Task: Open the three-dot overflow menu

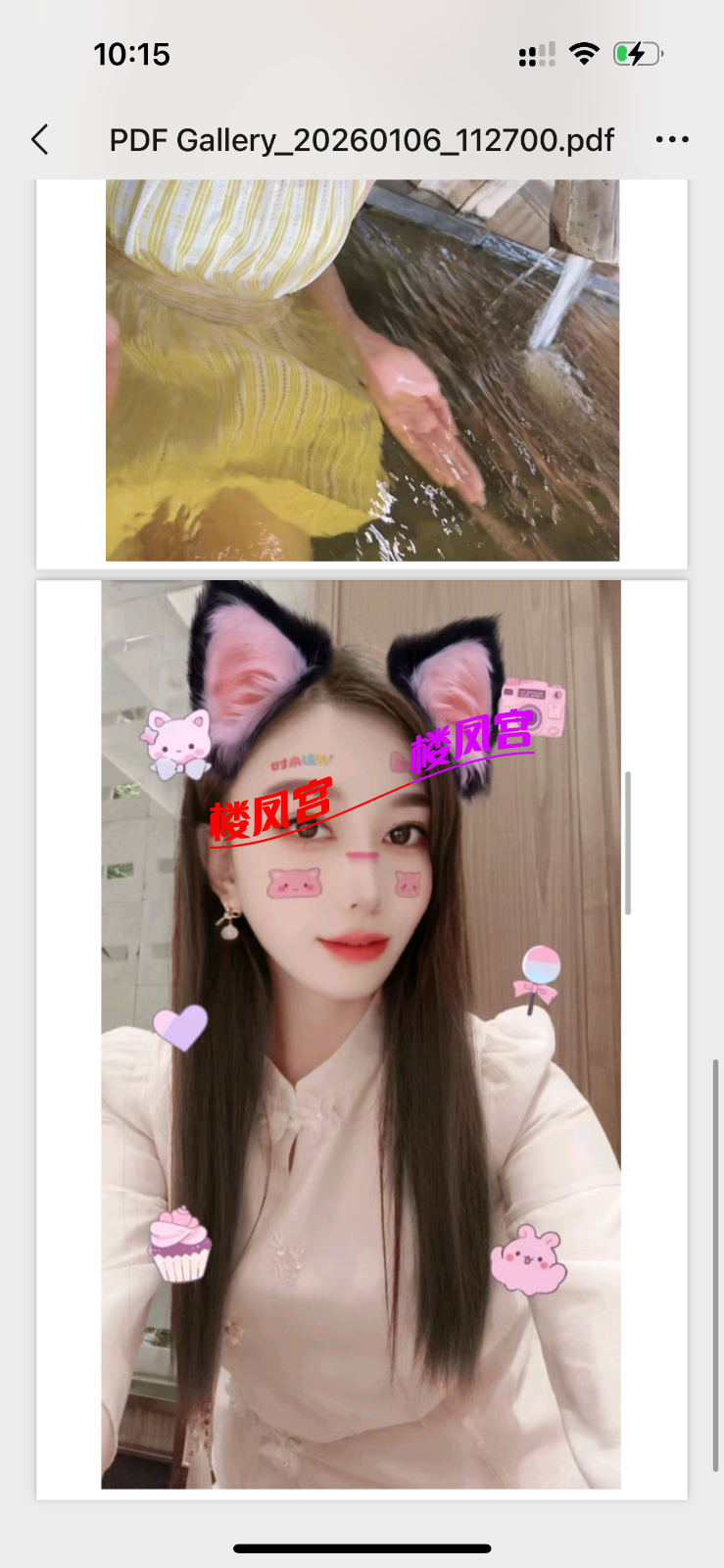Action: tap(672, 140)
